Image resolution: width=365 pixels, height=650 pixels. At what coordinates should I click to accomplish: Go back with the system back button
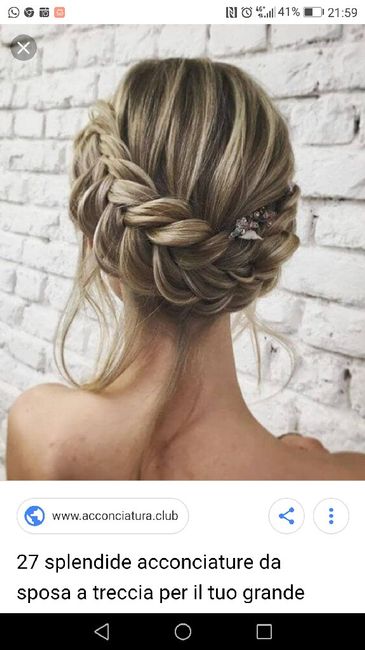102,632
